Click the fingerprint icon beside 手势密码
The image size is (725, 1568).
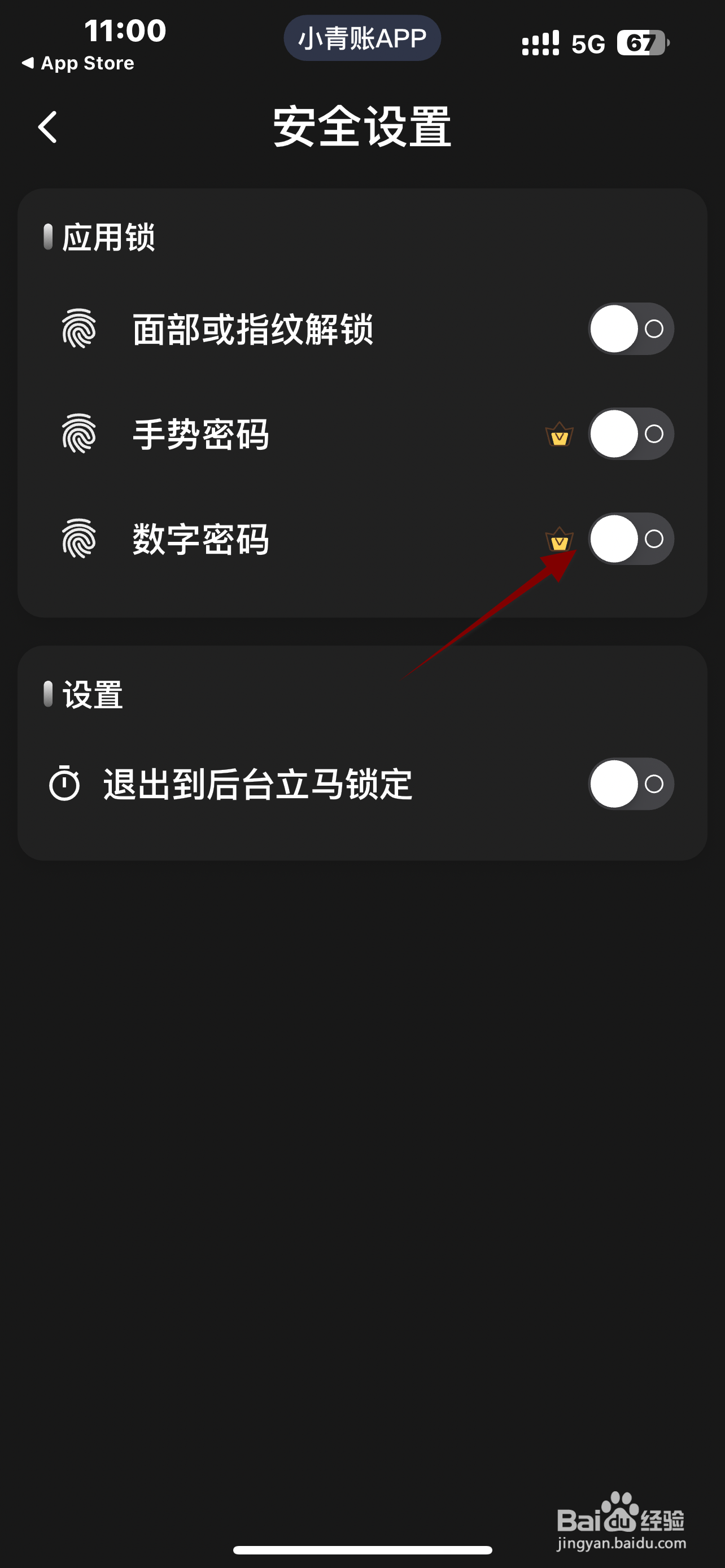(x=79, y=434)
